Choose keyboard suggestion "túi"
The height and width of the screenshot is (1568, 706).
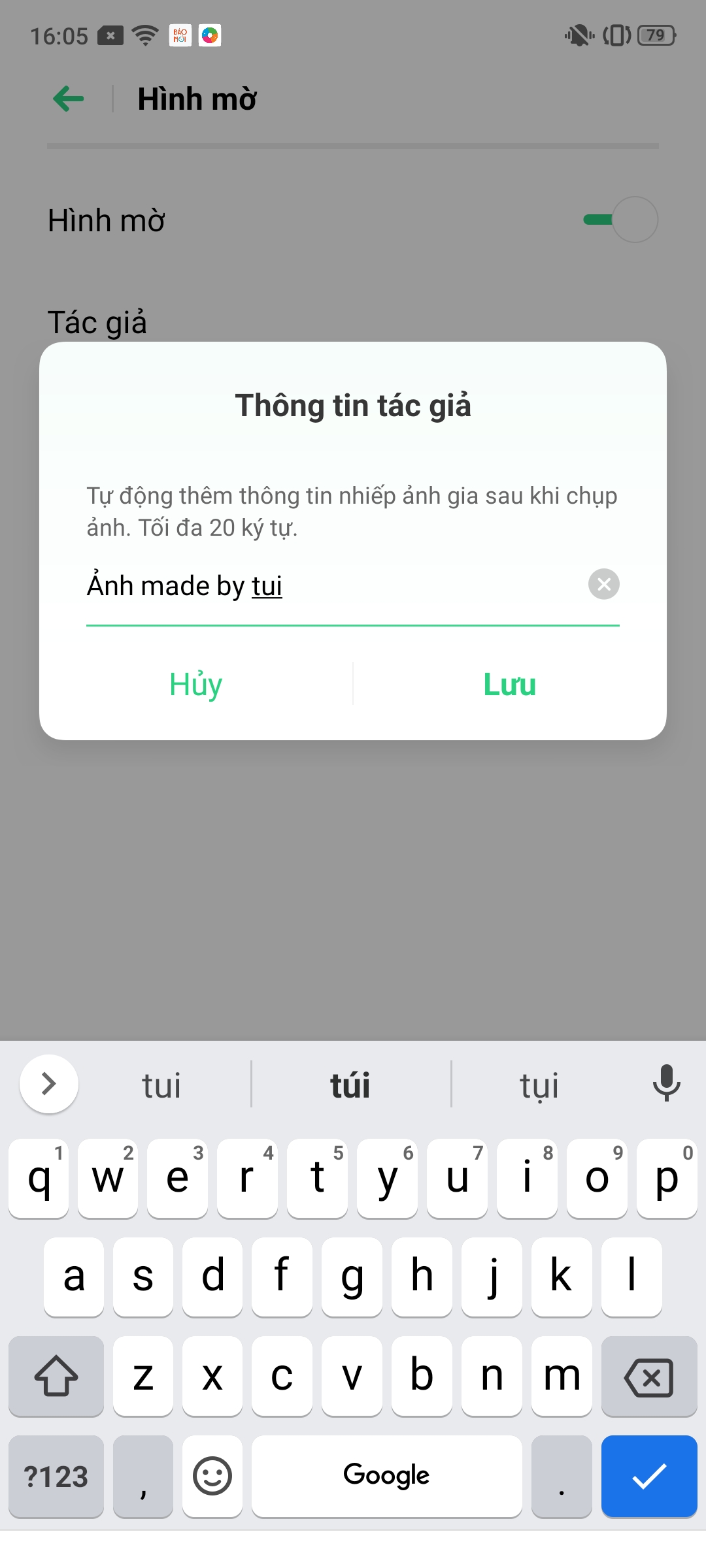click(350, 1085)
